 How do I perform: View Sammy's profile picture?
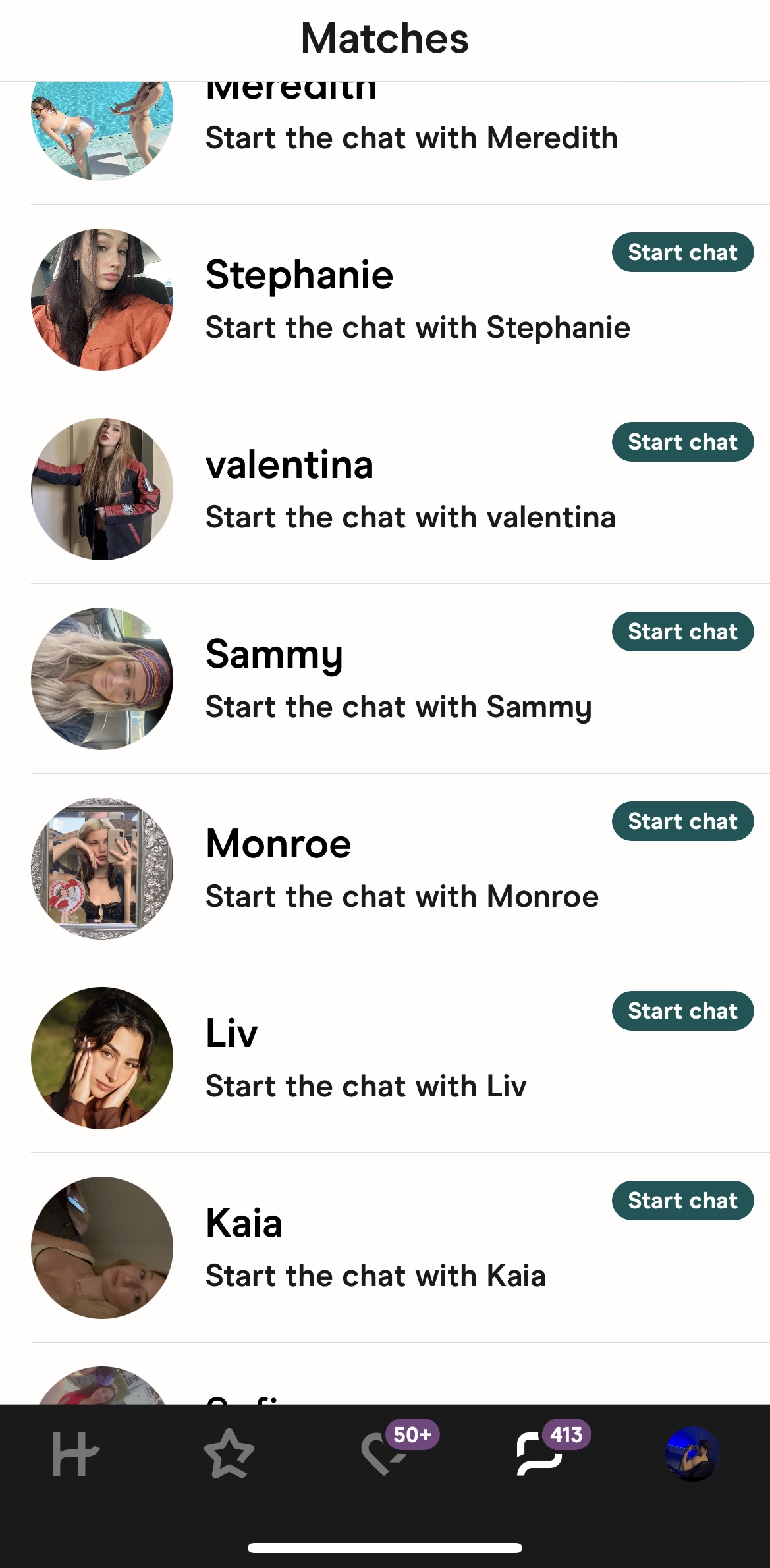pos(102,679)
